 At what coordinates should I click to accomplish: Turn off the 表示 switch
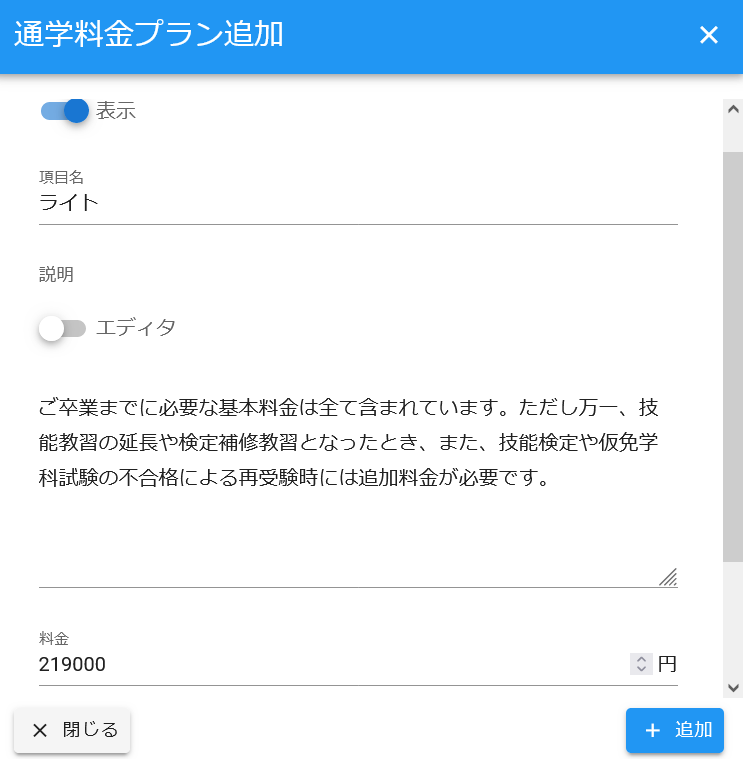[x=65, y=111]
